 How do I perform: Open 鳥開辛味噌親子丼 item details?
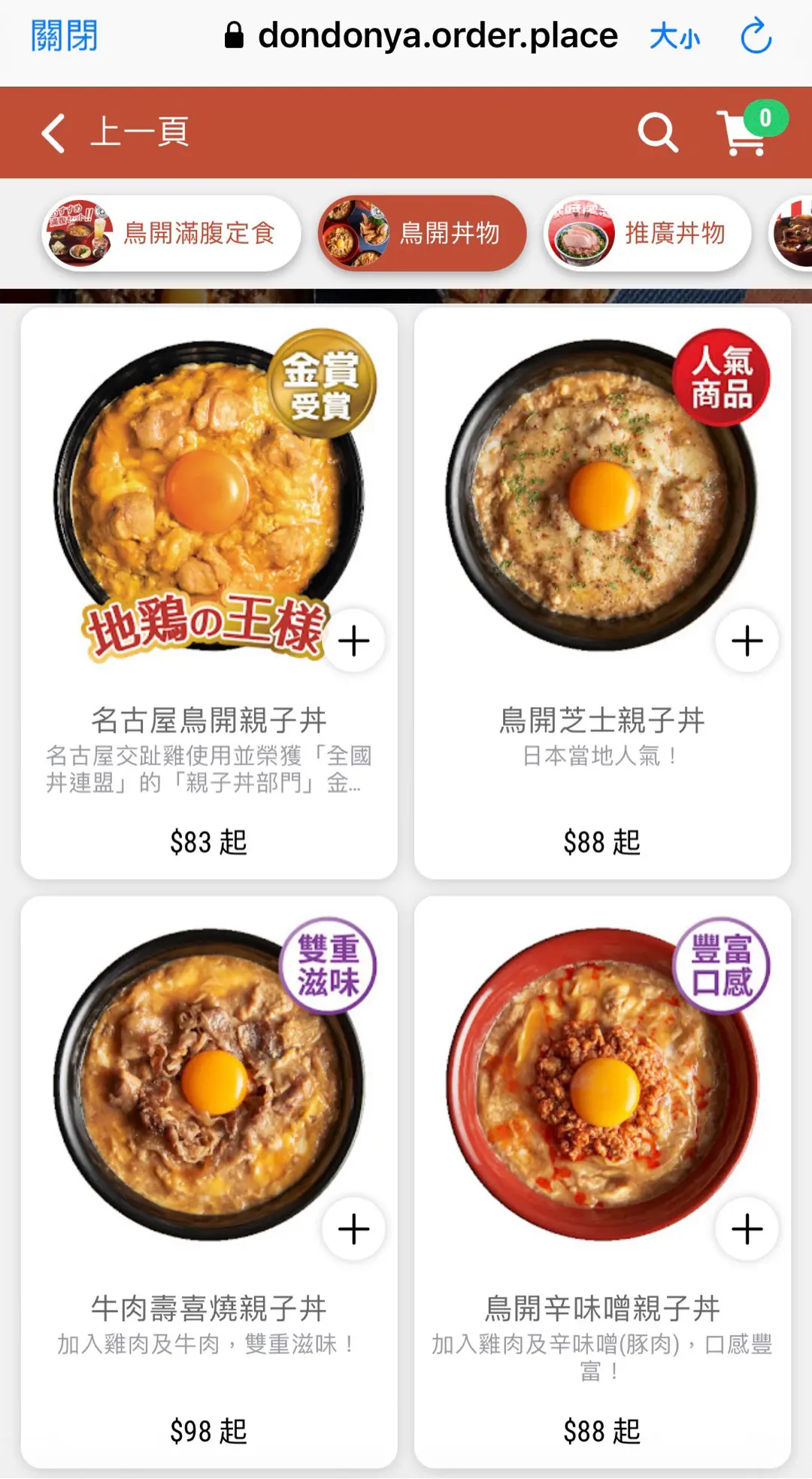[x=602, y=1308]
